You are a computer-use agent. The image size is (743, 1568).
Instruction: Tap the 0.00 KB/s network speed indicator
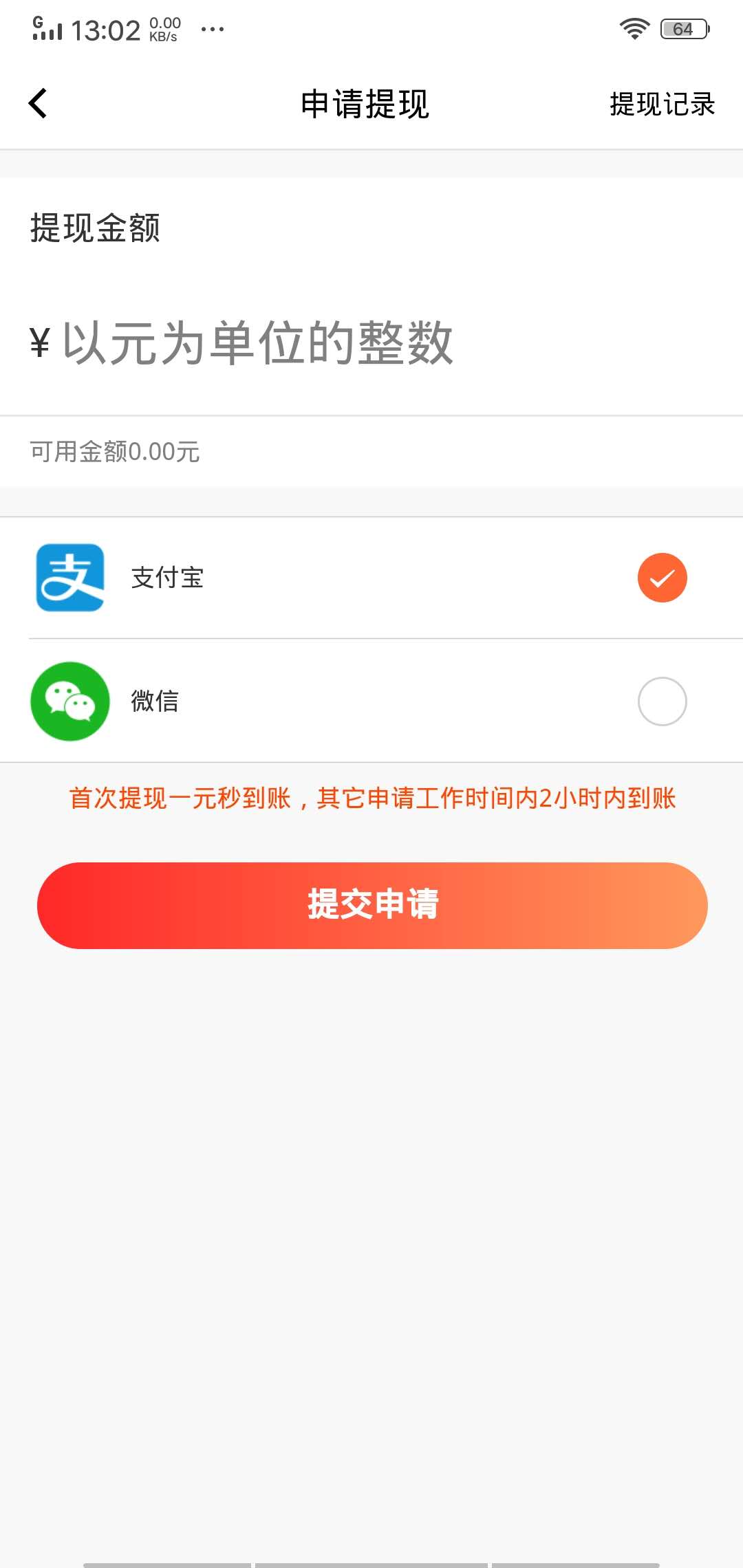click(x=165, y=28)
